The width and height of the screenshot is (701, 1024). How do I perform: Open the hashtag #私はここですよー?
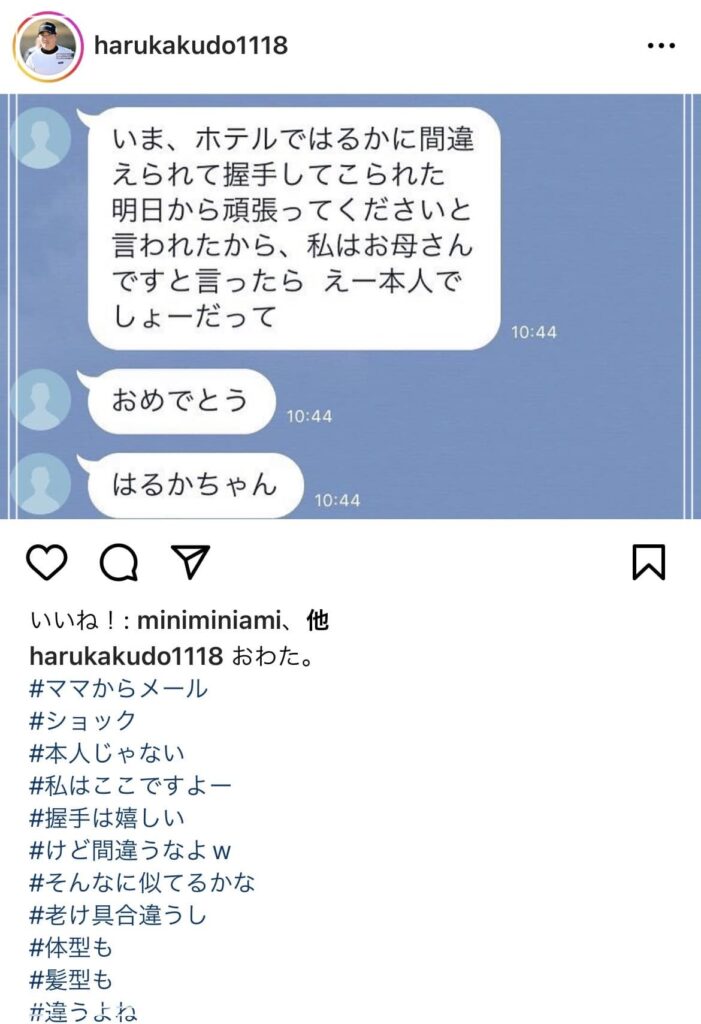131,785
